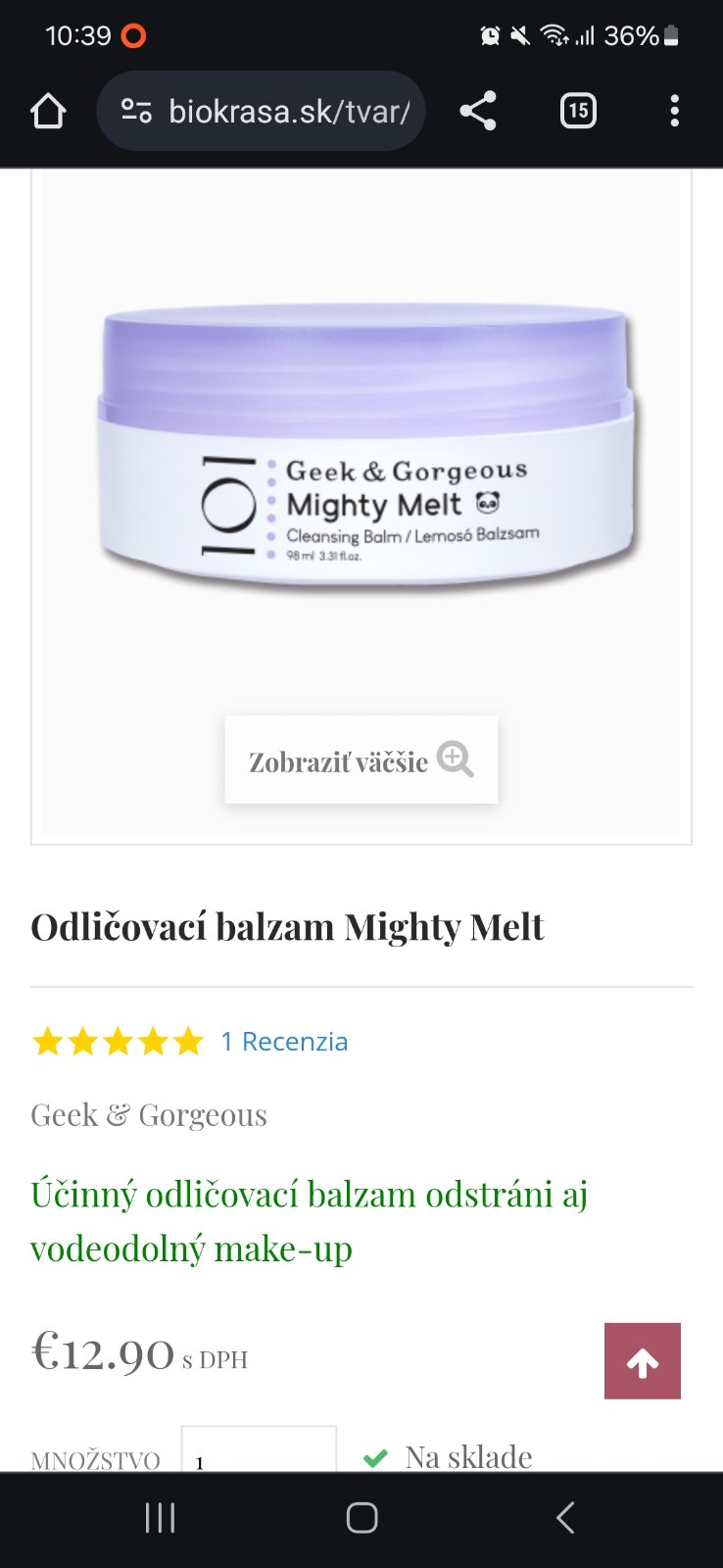This screenshot has width=723, height=1568.
Task: Open the tab switcher showing 15 tabs
Action: tap(578, 112)
